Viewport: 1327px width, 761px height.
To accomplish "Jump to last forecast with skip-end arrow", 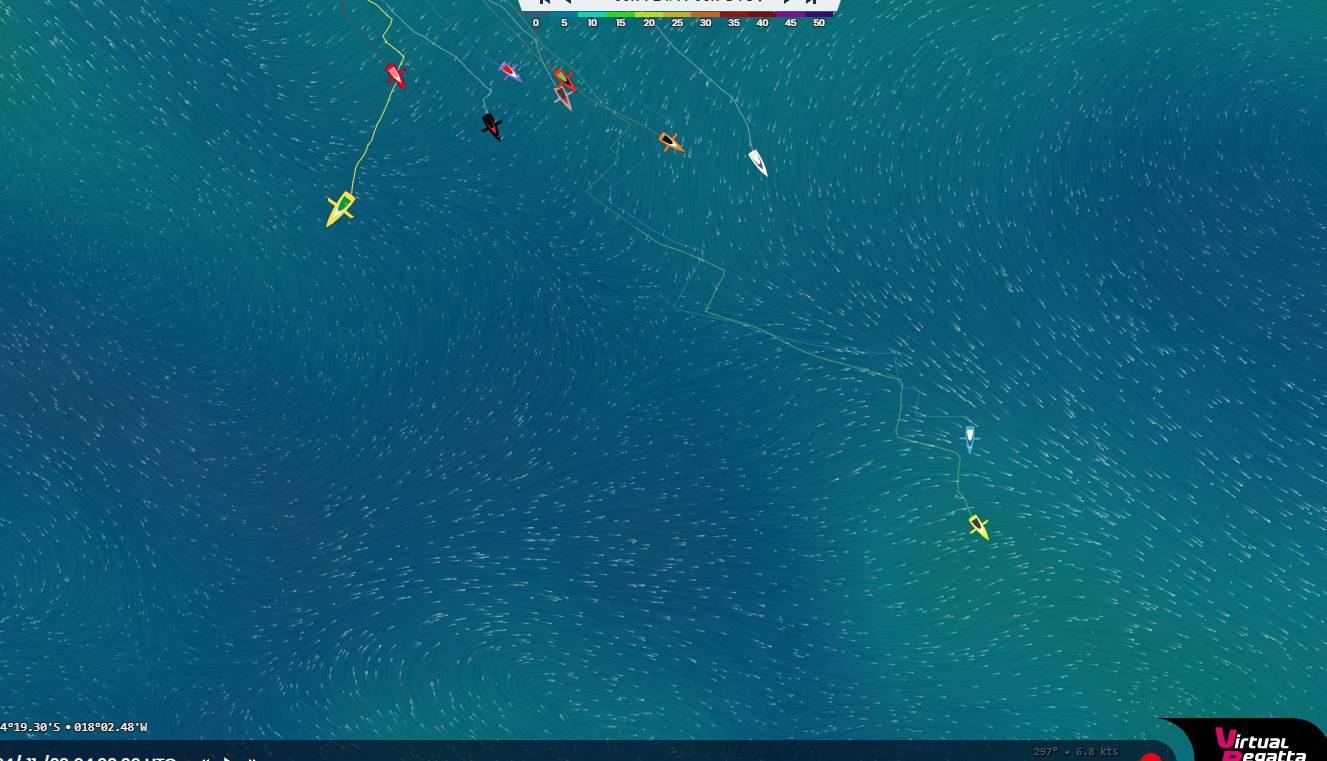I will pos(811,3).
